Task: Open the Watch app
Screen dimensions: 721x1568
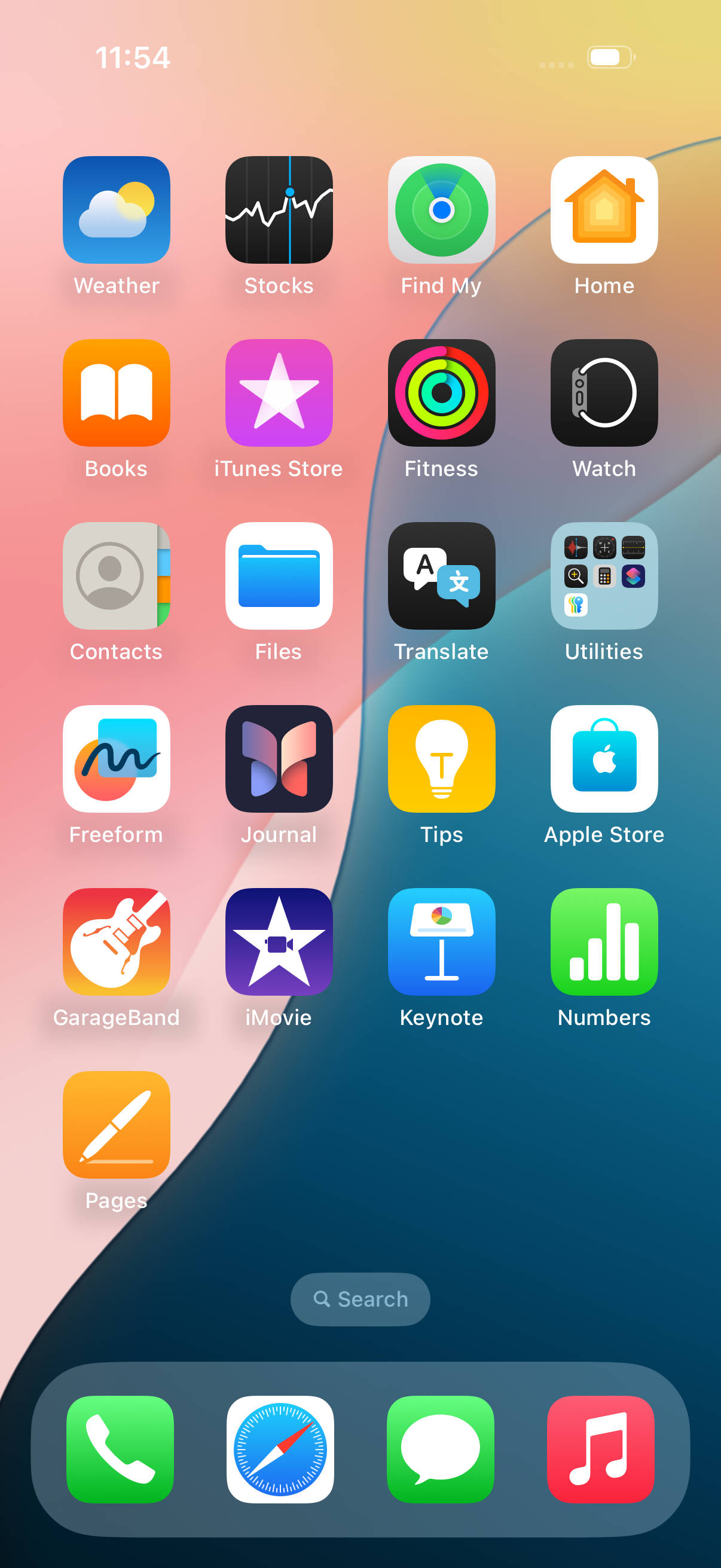Action: pos(604,393)
